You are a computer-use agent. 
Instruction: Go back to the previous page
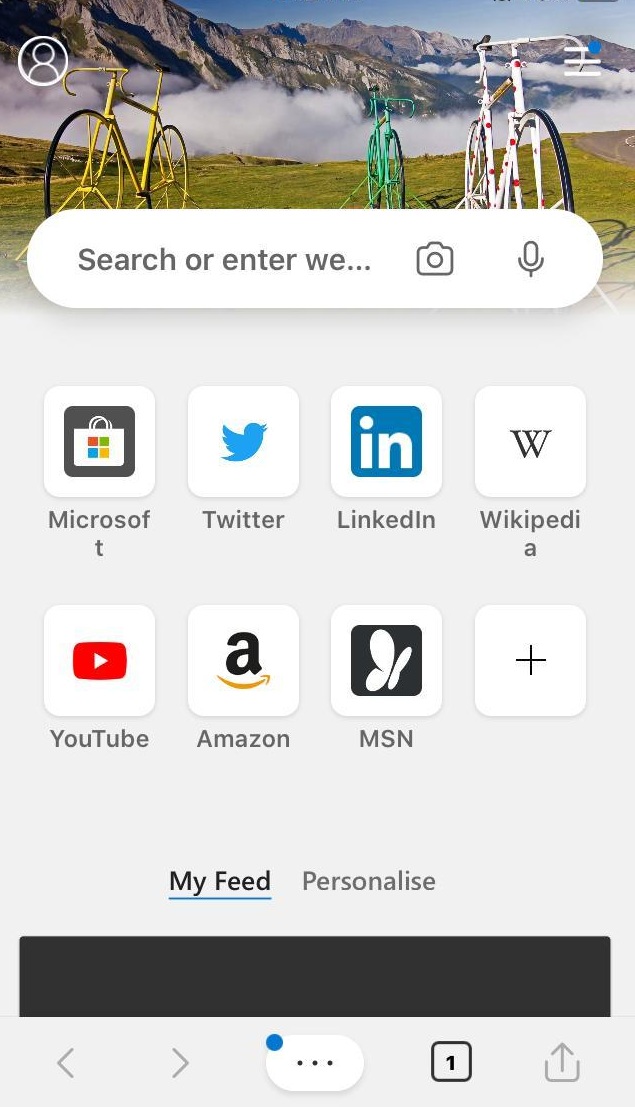[x=66, y=1063]
